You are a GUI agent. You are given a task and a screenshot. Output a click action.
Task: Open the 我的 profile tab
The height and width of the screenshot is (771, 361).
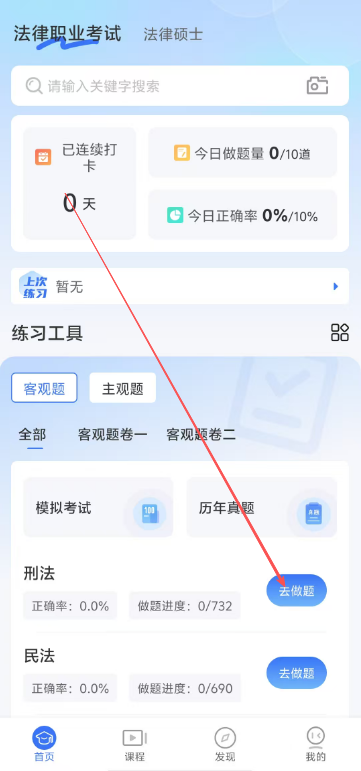click(315, 745)
